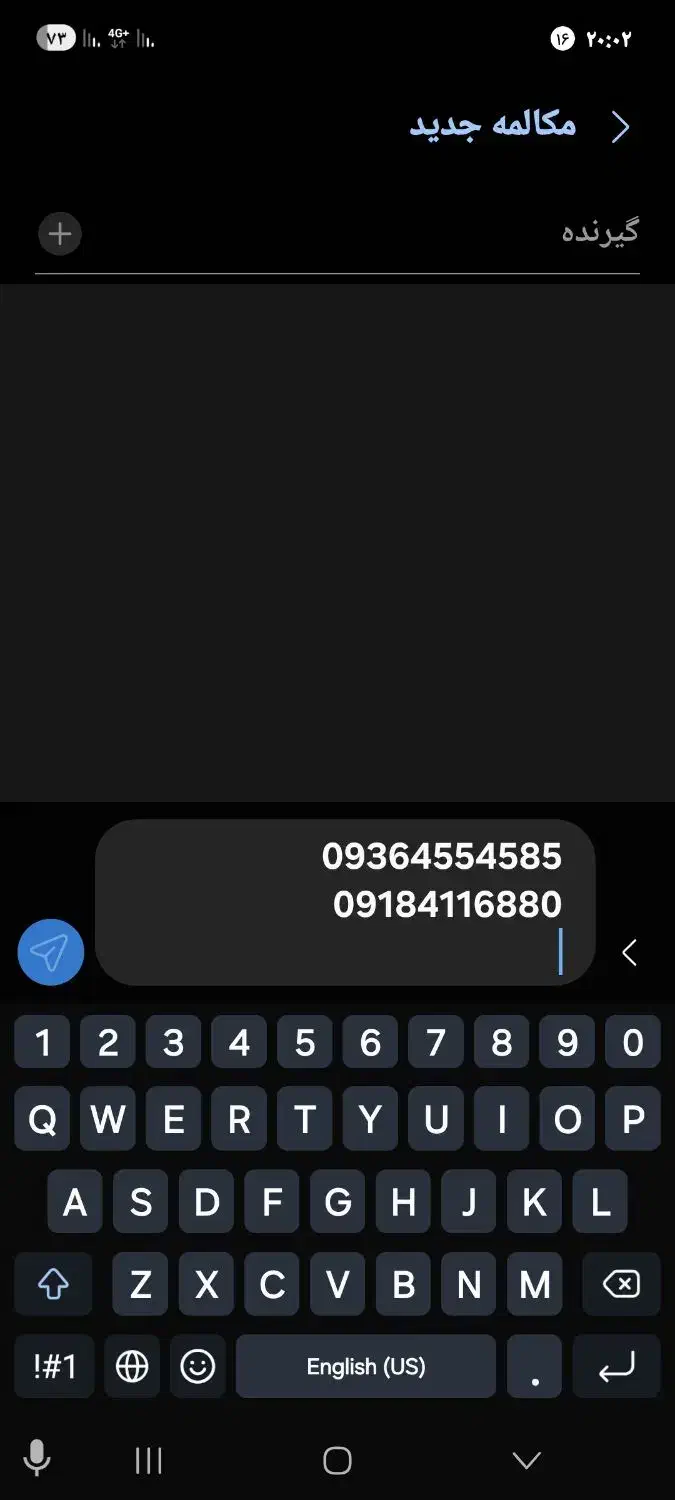This screenshot has height=1500, width=675.
Task: Tap the گیرنده recipient field
Action: 350,233
